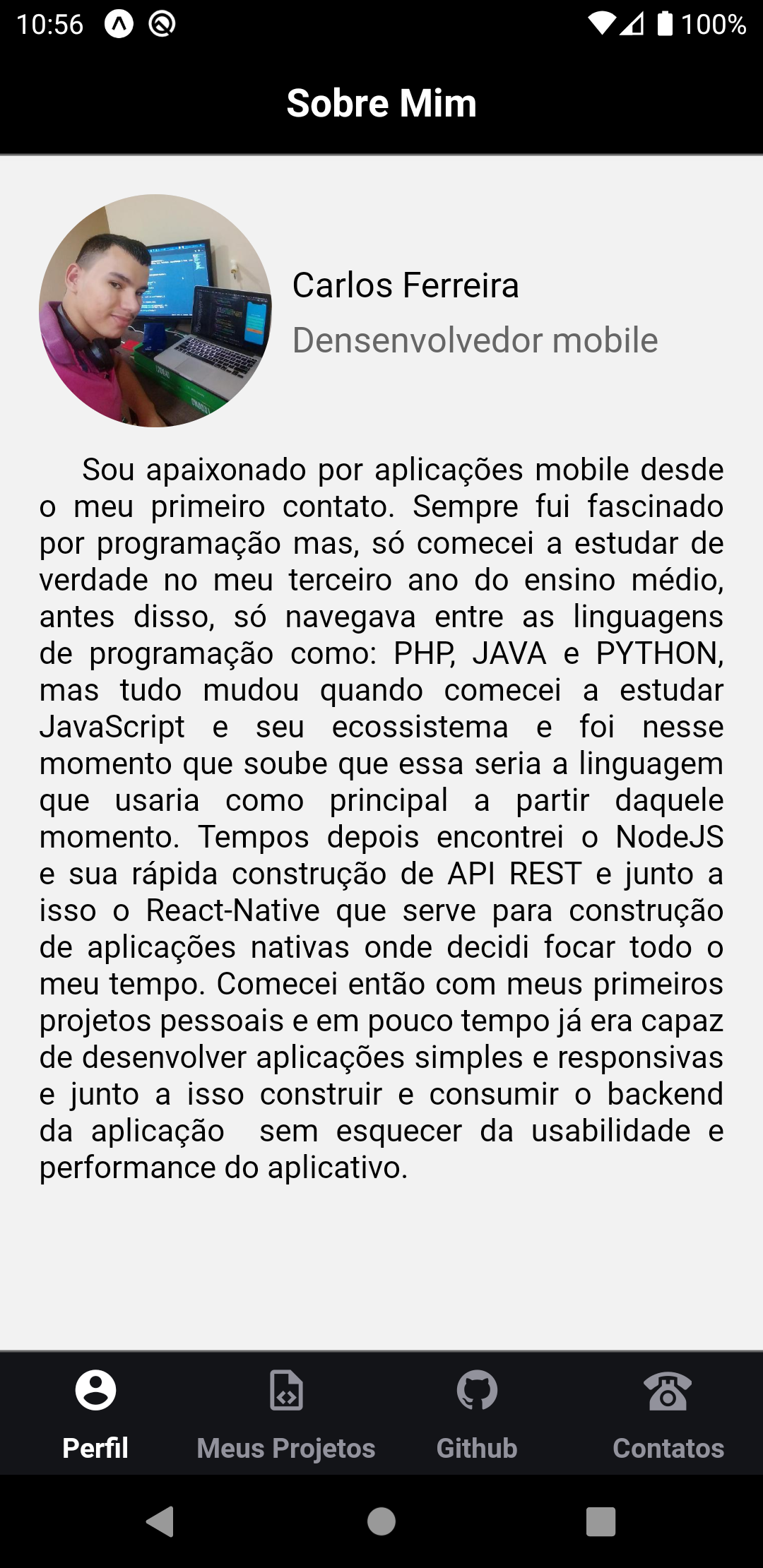This screenshot has height=1568, width=763.
Task: Tap the system home button
Action: tap(381, 1521)
